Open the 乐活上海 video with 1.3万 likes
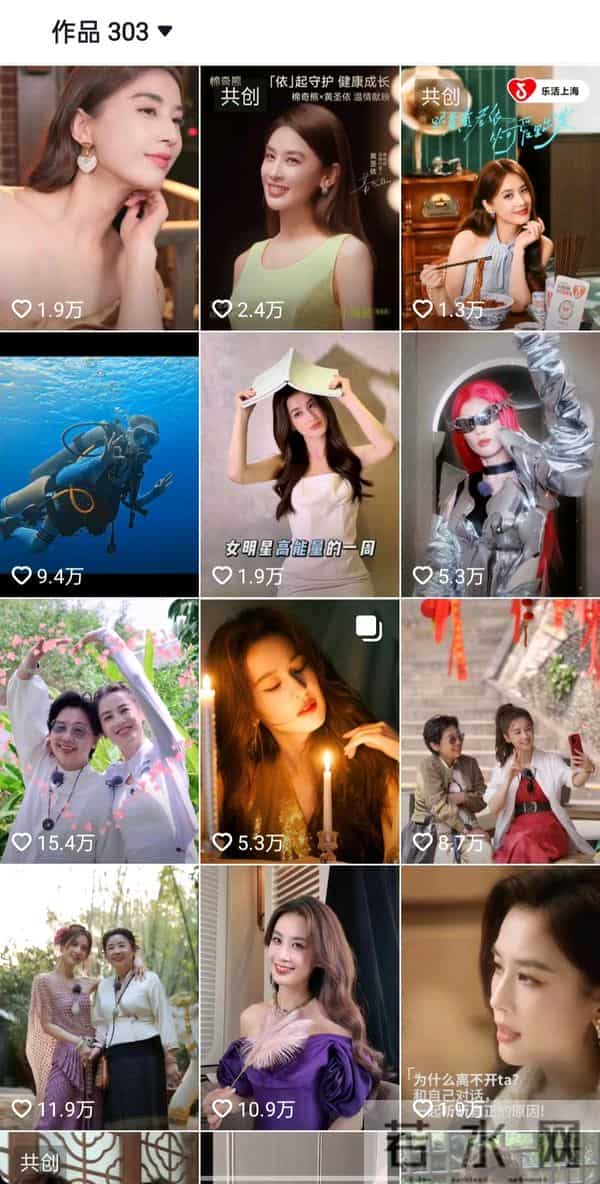The height and width of the screenshot is (1184, 600). click(x=500, y=198)
